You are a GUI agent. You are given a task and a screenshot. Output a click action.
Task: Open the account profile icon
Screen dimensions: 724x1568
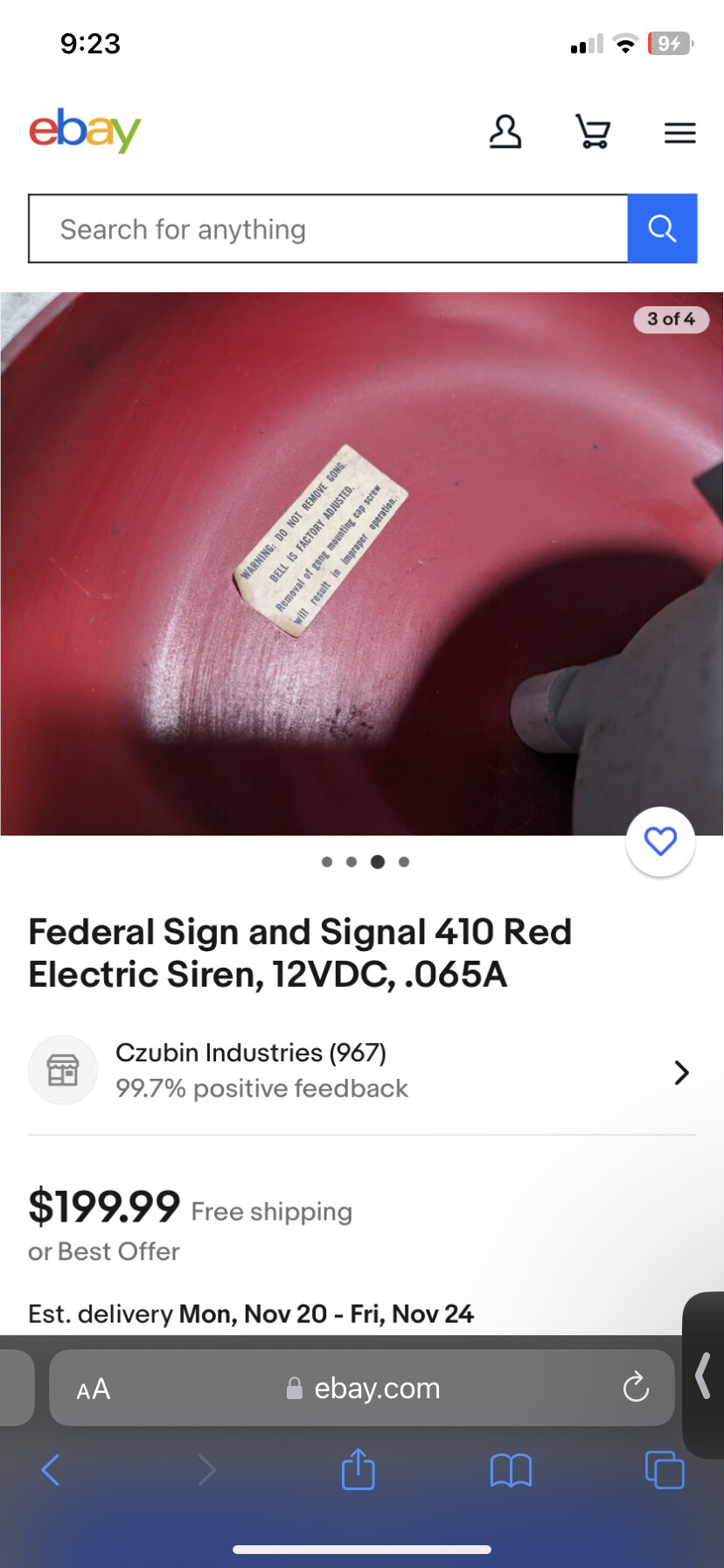pos(505,132)
